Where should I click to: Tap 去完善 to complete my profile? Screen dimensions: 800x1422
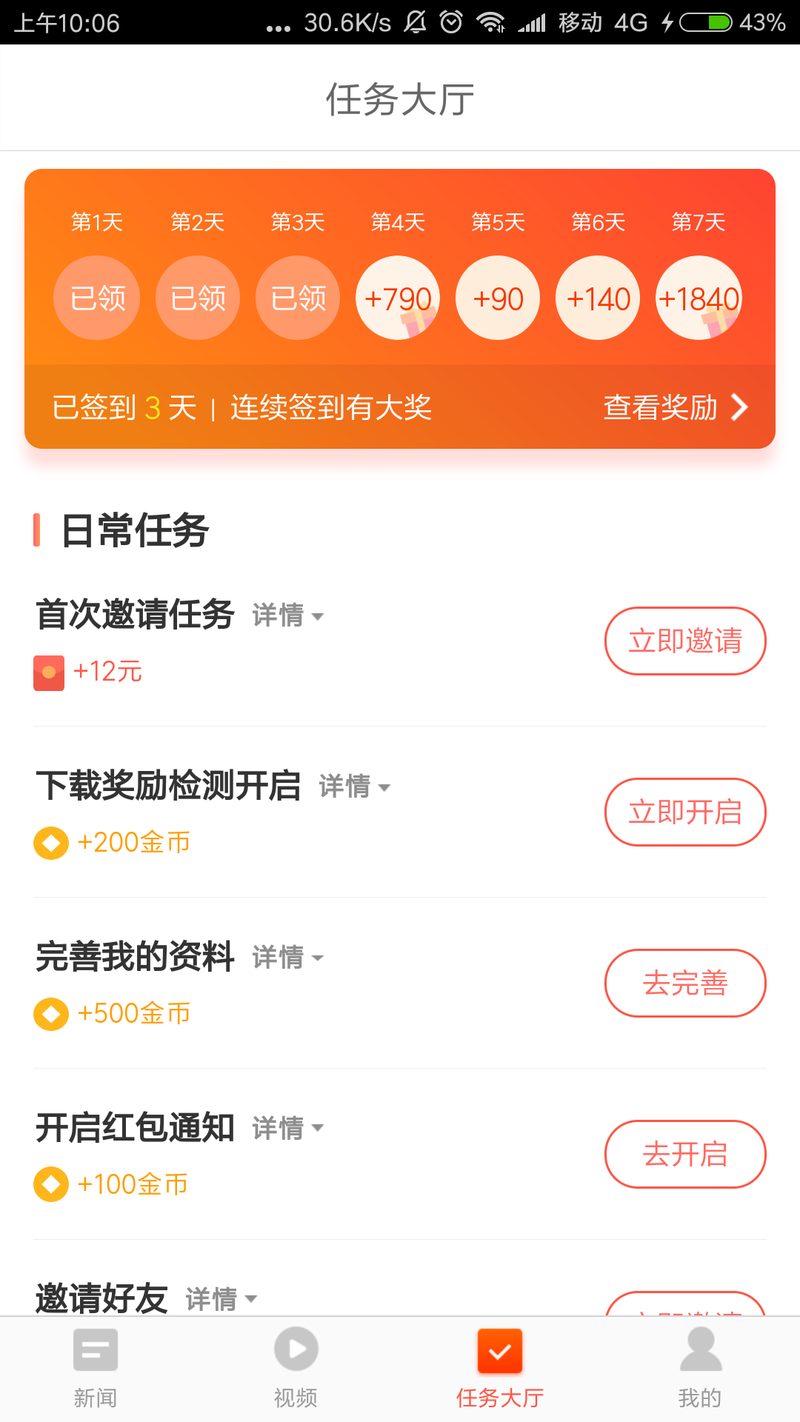point(685,983)
